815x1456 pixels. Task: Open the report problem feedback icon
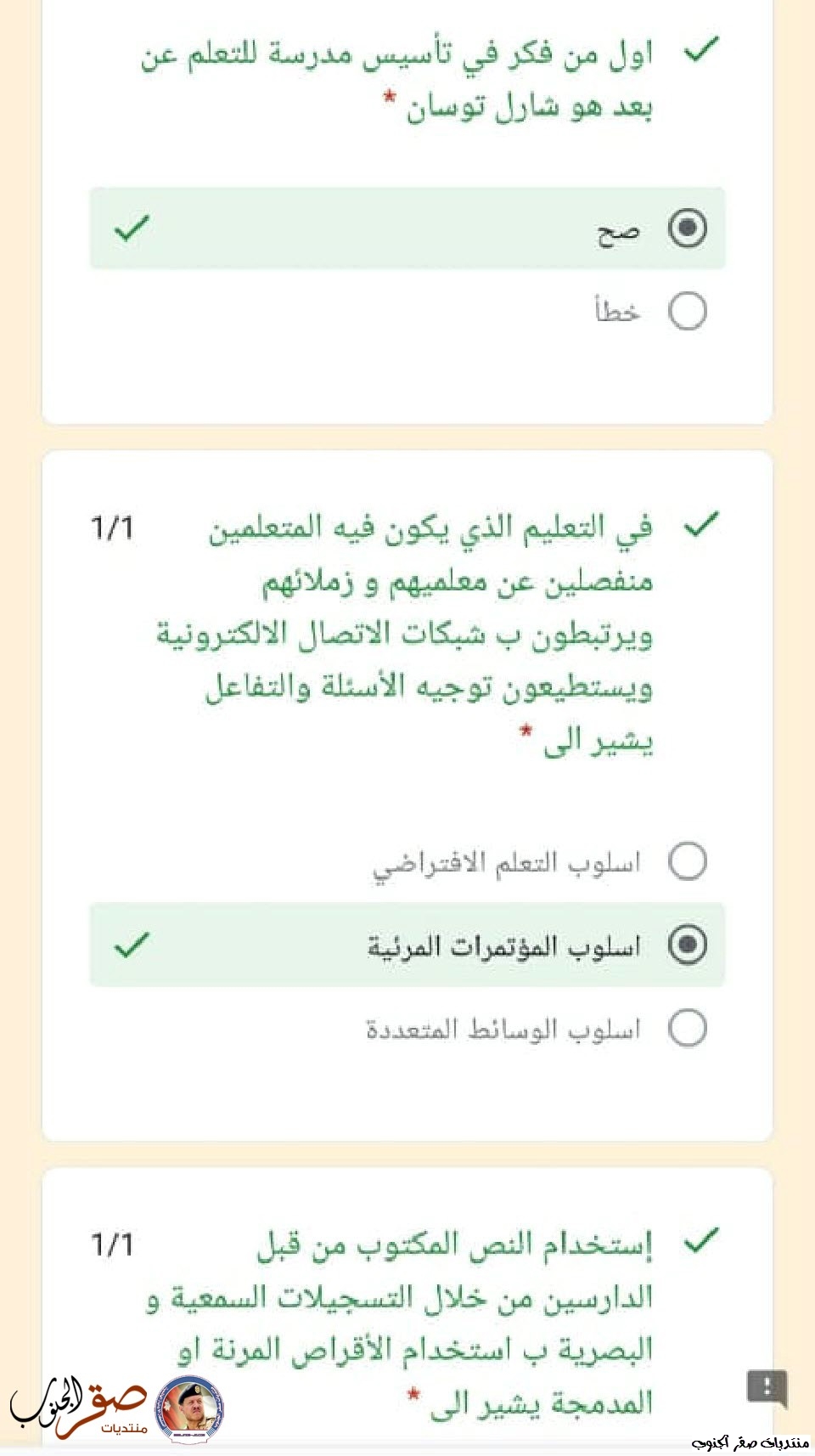pos(767,1389)
